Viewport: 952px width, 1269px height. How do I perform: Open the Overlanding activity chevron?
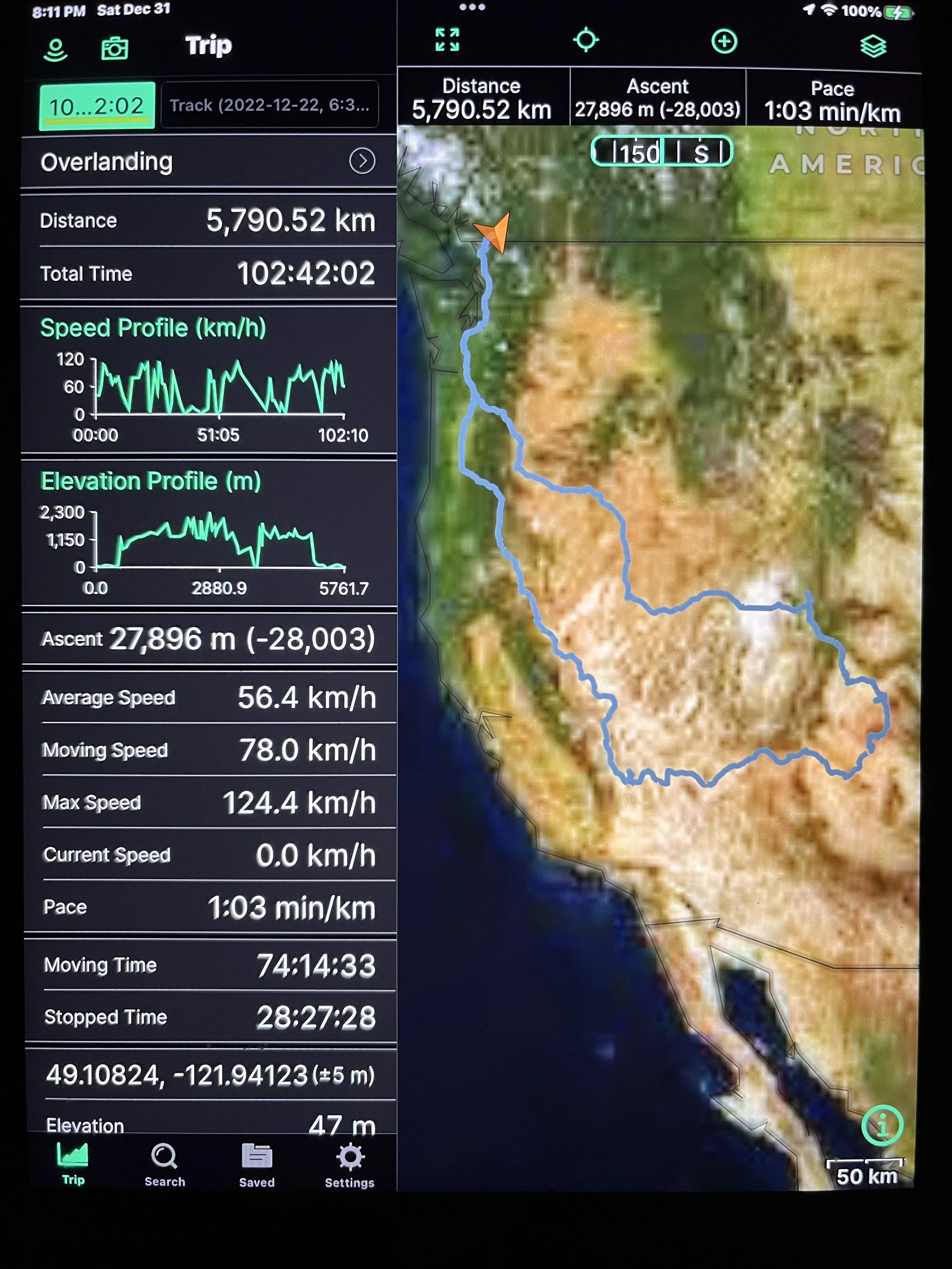[x=362, y=161]
